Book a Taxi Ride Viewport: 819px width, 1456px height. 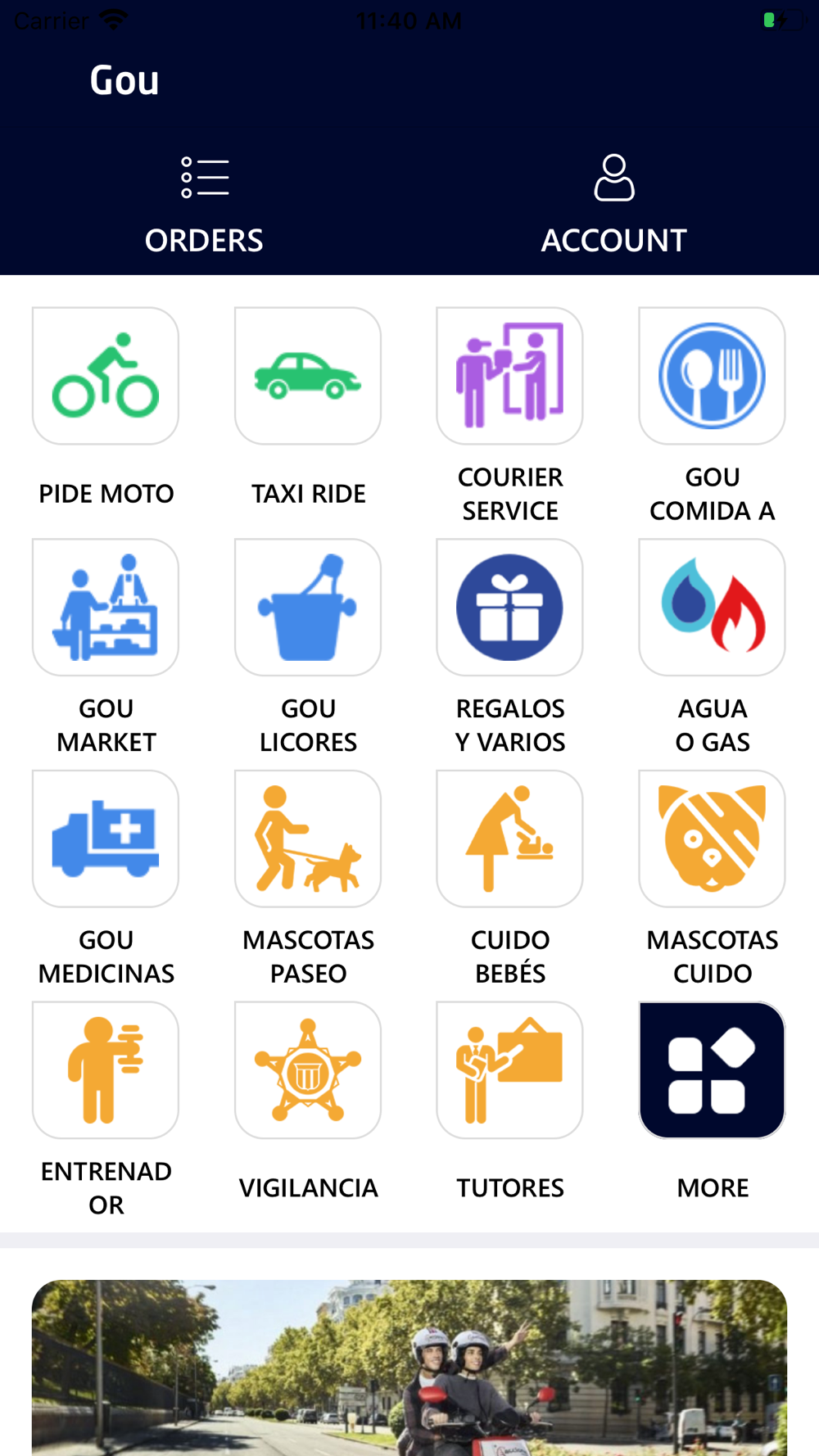pos(308,377)
